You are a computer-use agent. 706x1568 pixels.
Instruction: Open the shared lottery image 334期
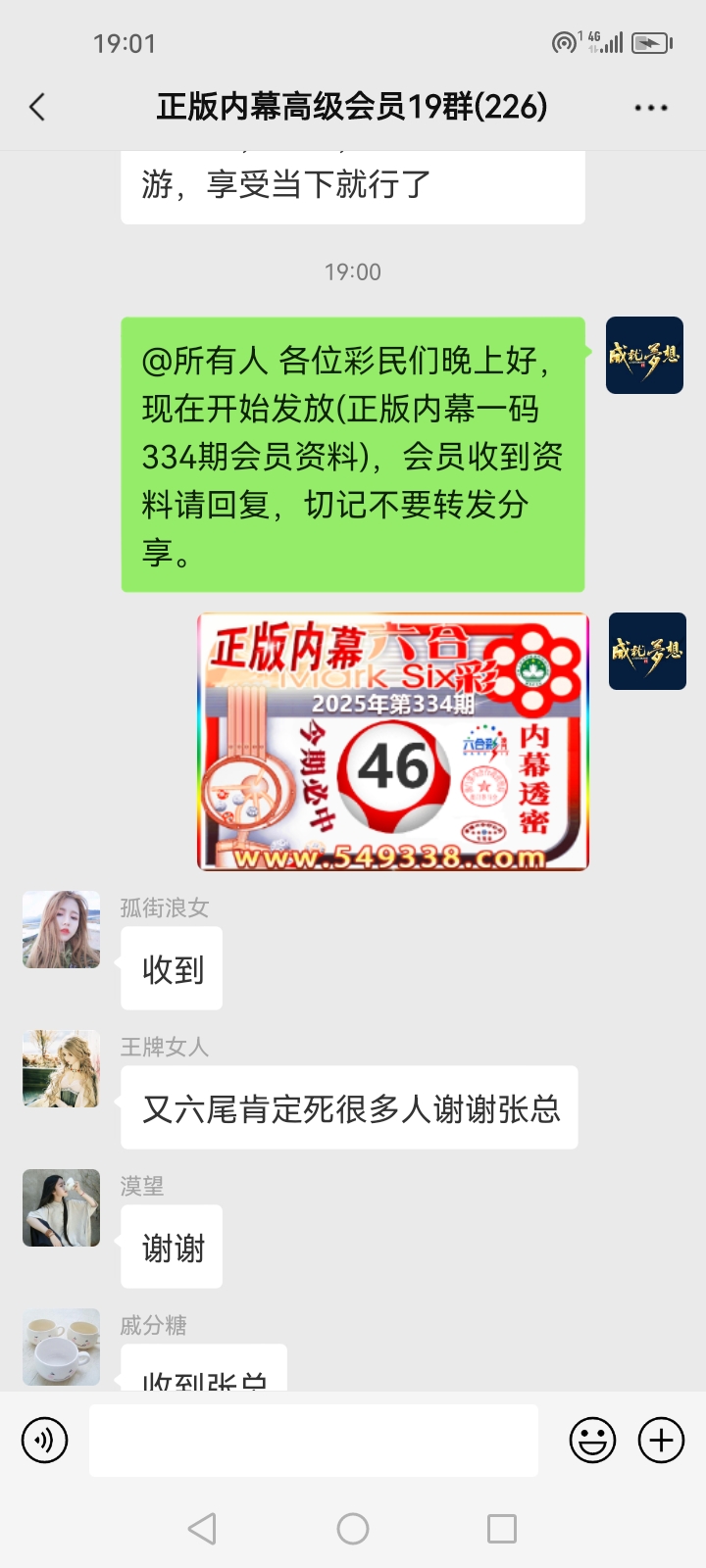tap(392, 742)
